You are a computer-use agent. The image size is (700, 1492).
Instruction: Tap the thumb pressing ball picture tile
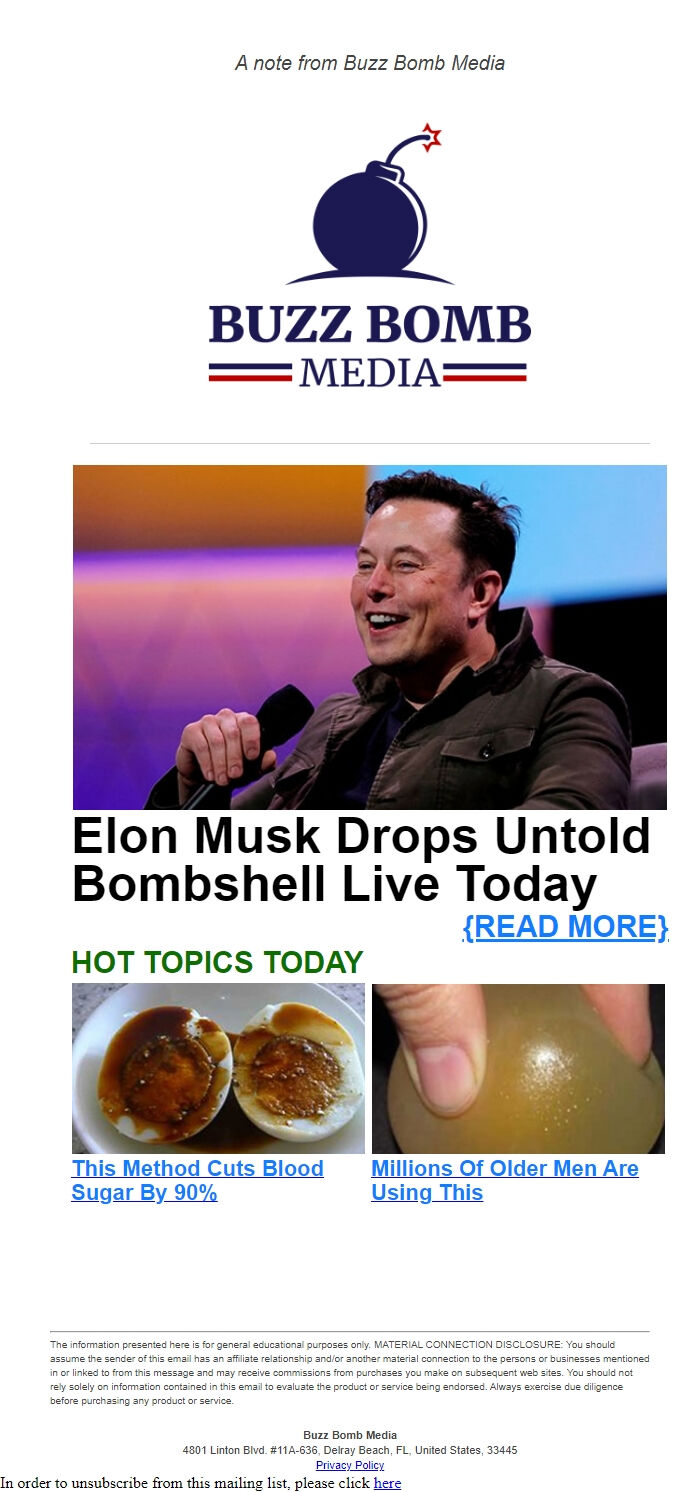(518, 1068)
